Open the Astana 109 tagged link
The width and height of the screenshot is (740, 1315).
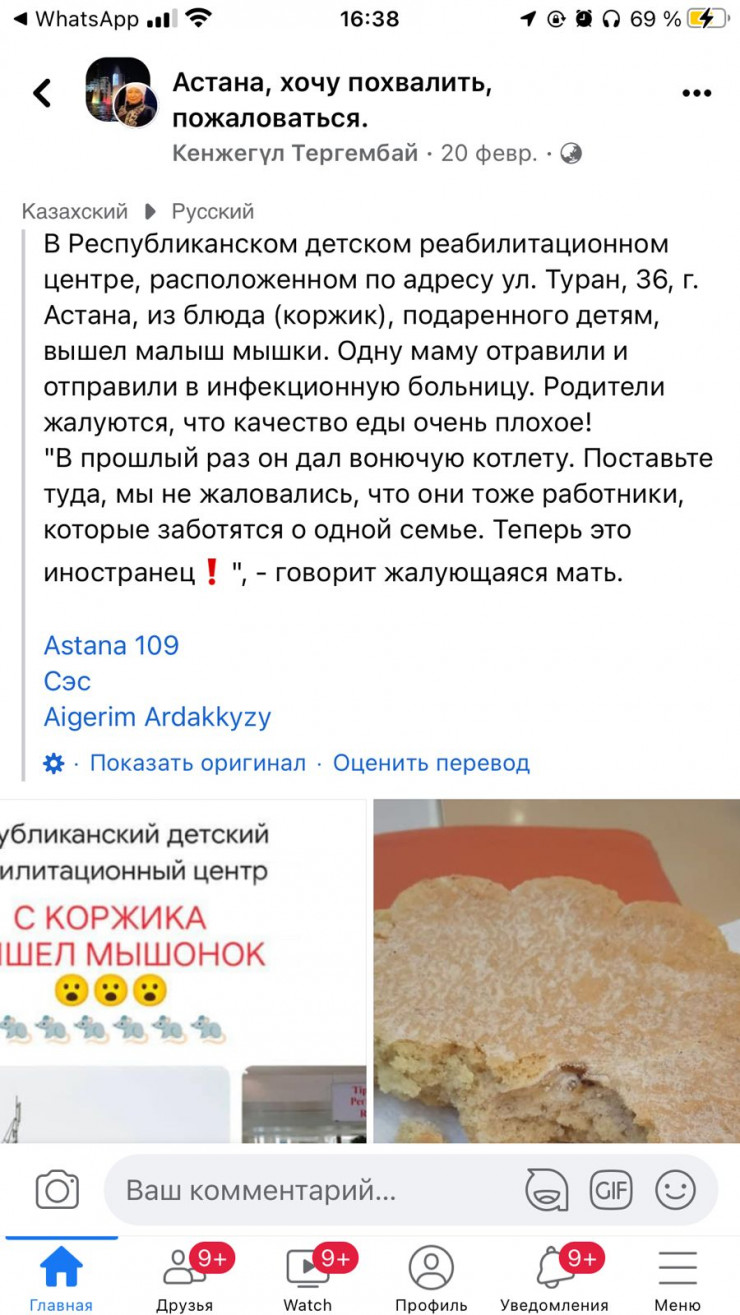pos(111,645)
